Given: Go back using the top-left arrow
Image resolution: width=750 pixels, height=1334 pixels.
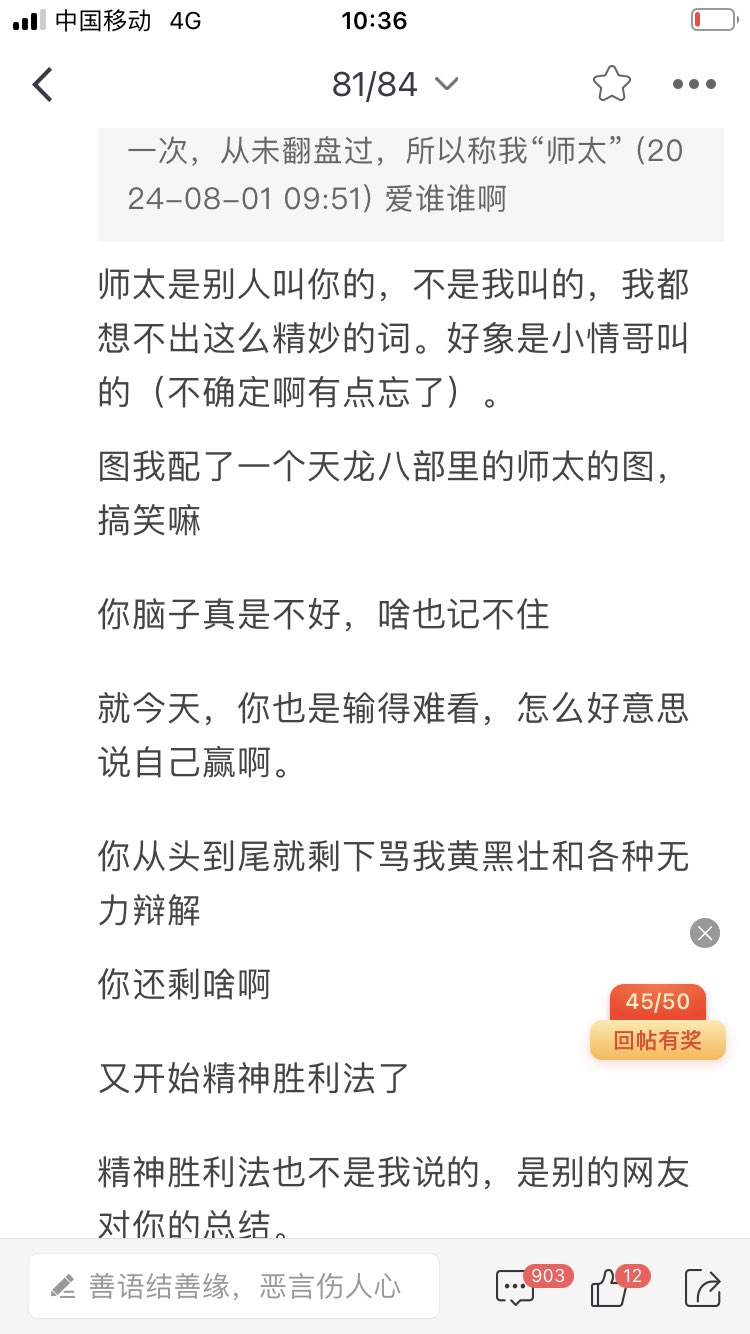Looking at the screenshot, I should [x=43, y=85].
